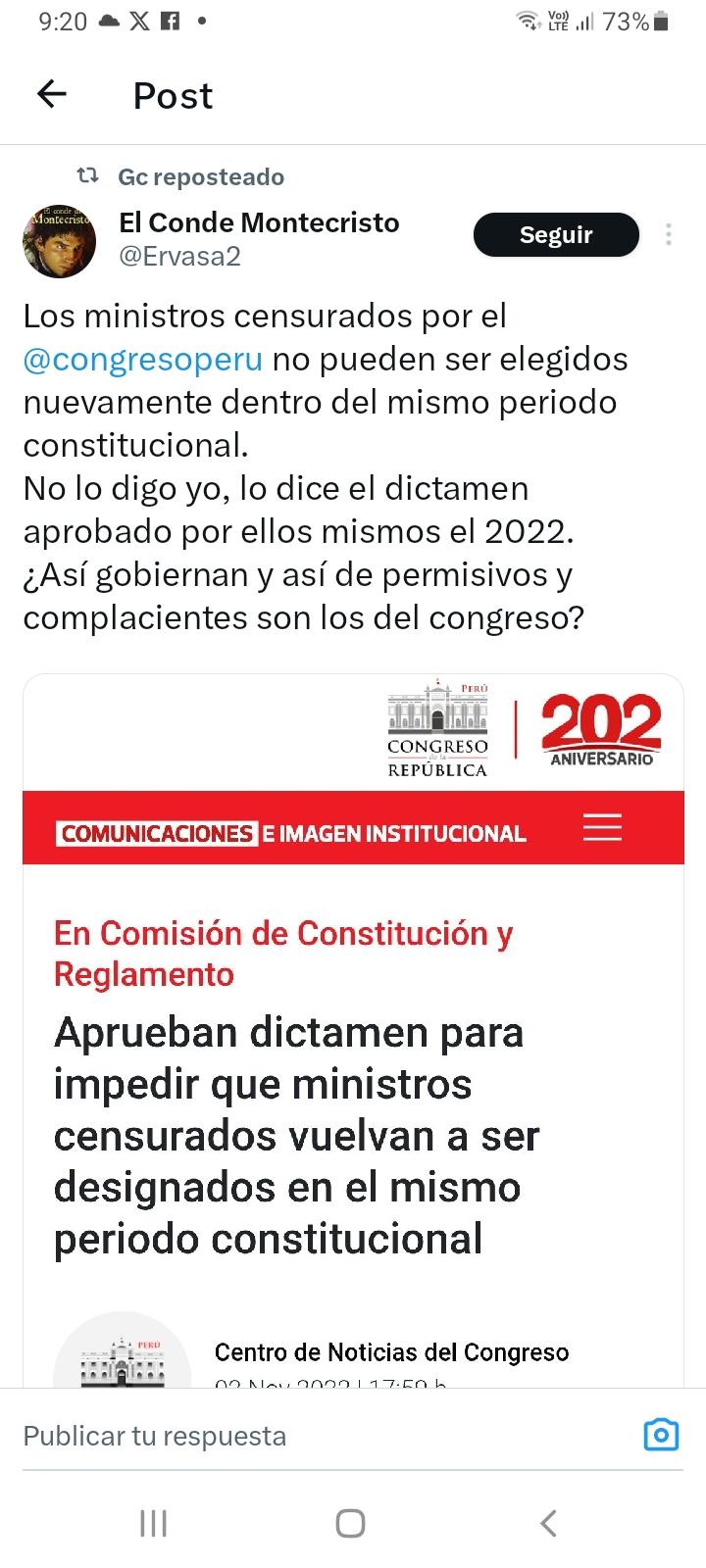
Task: Follow El Conde Montecristo with Seguir
Action: [x=555, y=235]
